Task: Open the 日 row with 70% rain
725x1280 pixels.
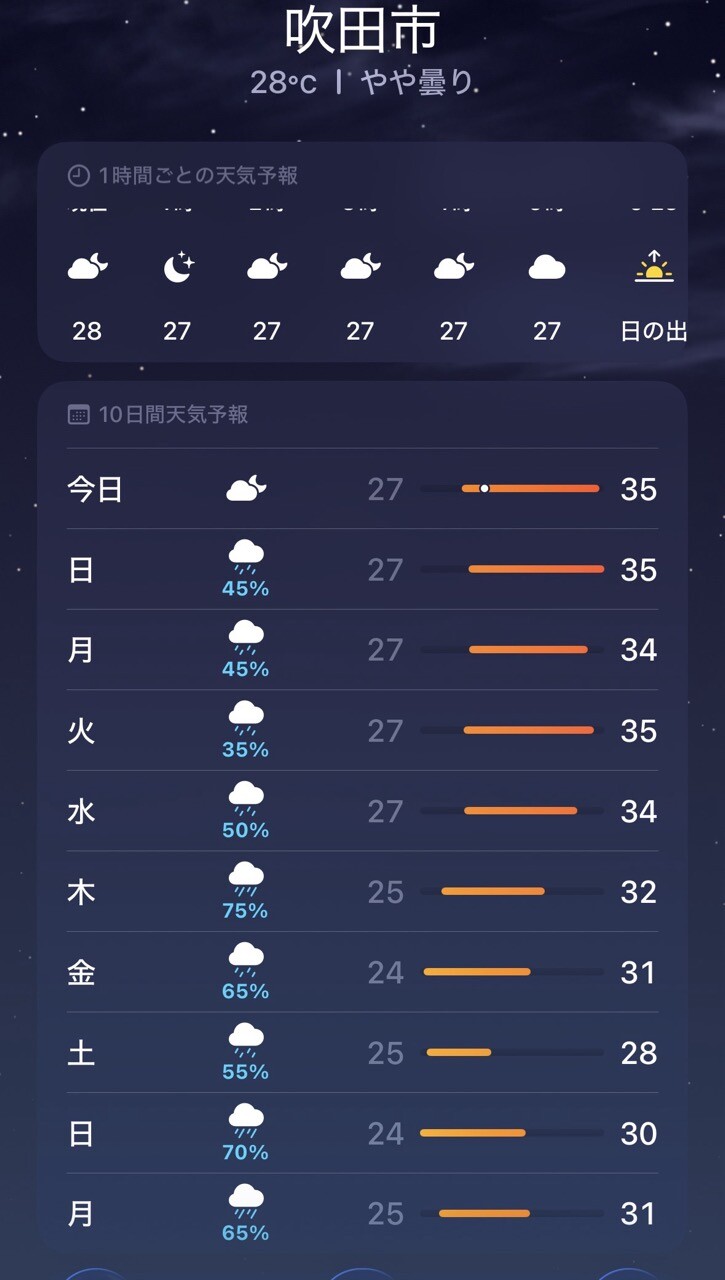Action: click(x=362, y=1133)
